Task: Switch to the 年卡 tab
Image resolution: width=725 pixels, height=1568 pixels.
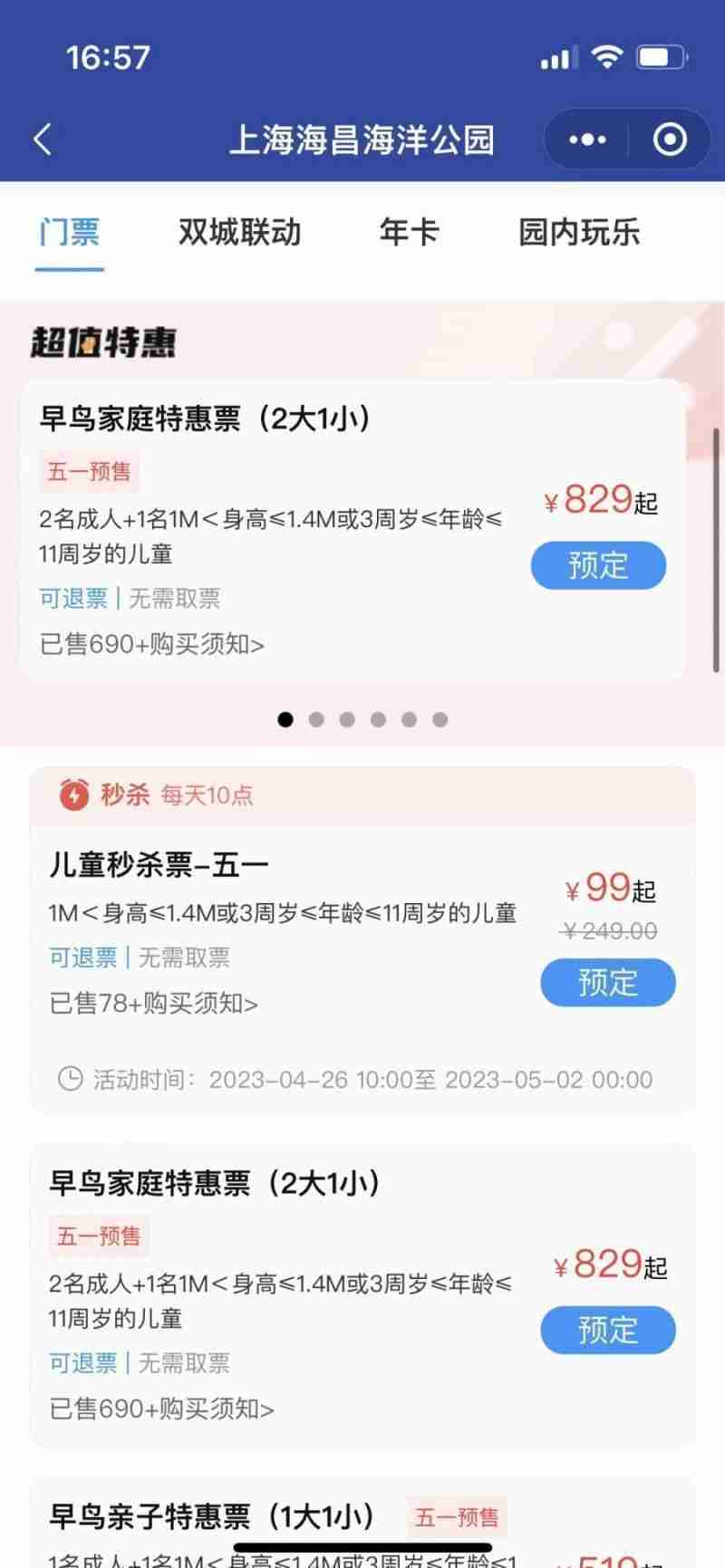Action: [x=409, y=232]
